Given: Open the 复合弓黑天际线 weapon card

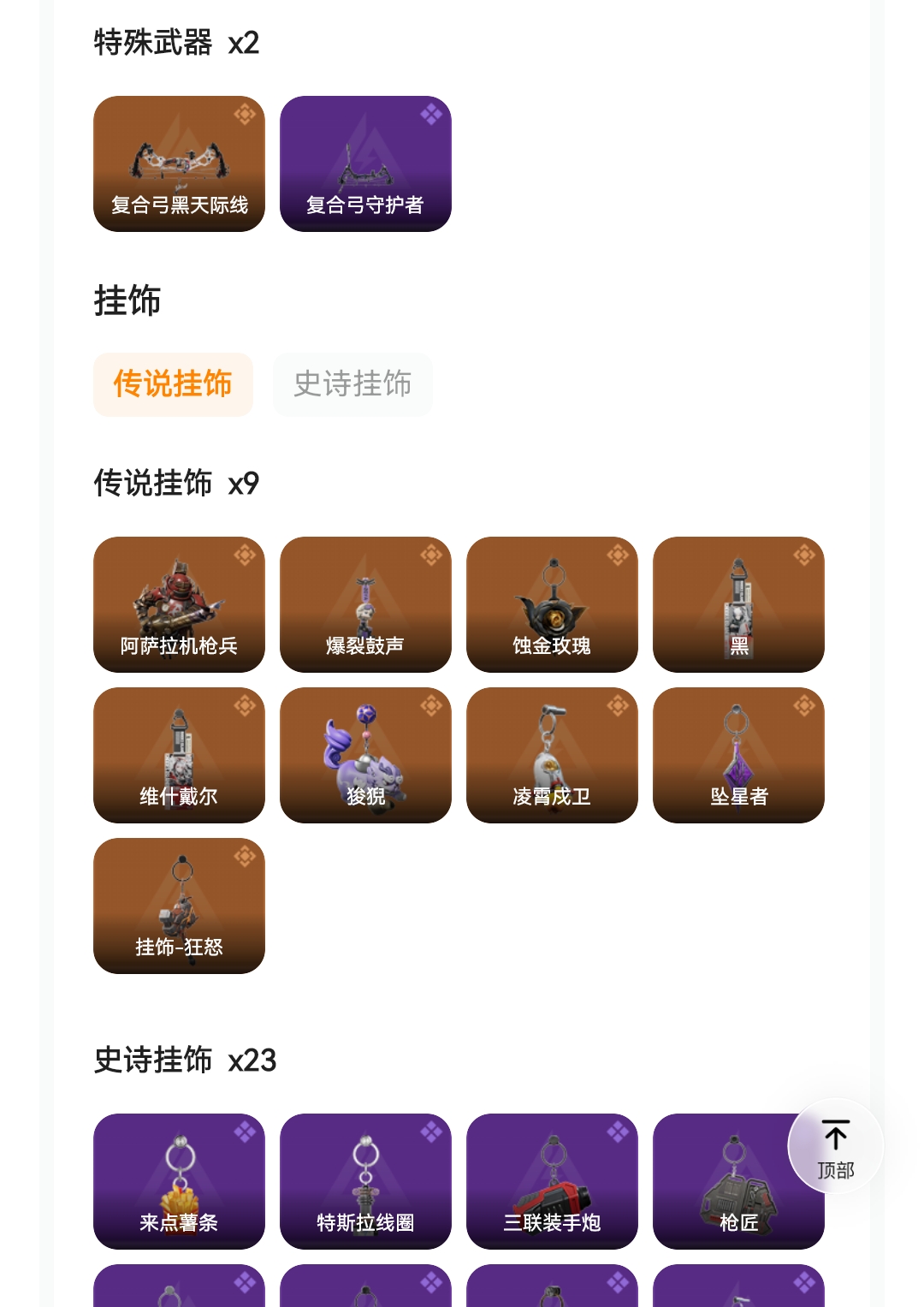Looking at the screenshot, I should [179, 163].
